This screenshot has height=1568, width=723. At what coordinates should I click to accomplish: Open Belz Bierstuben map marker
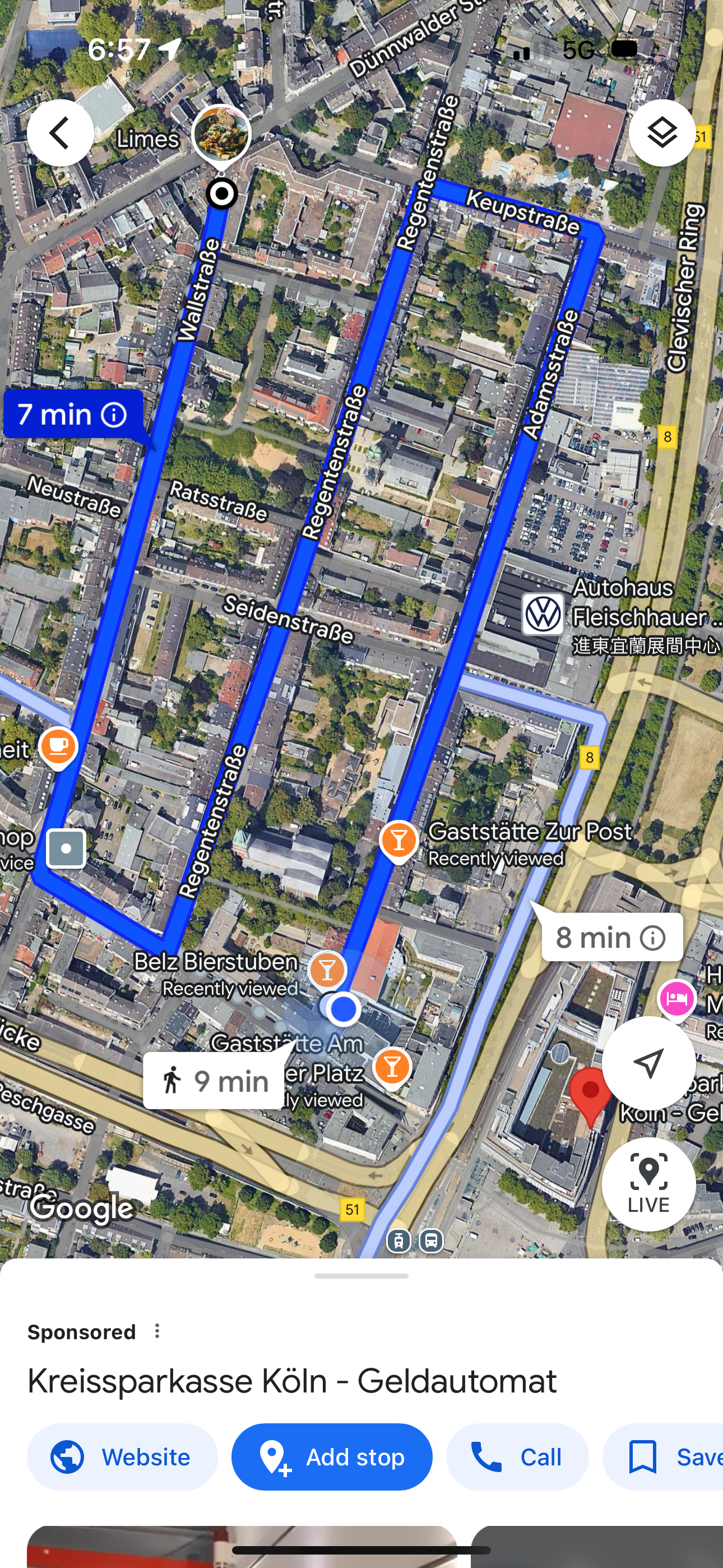click(x=327, y=970)
